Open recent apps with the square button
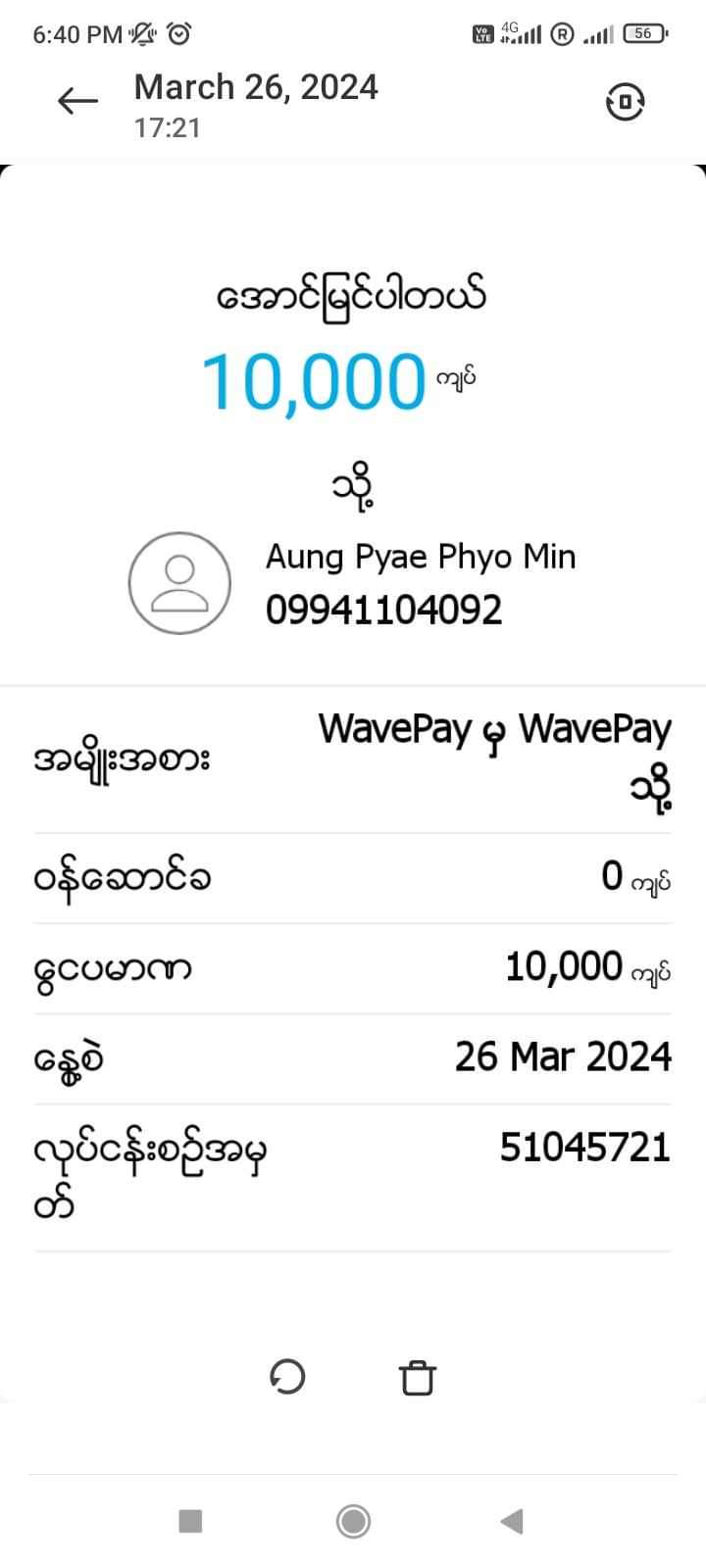Viewport: 706px width, 1568px height. [190, 1521]
